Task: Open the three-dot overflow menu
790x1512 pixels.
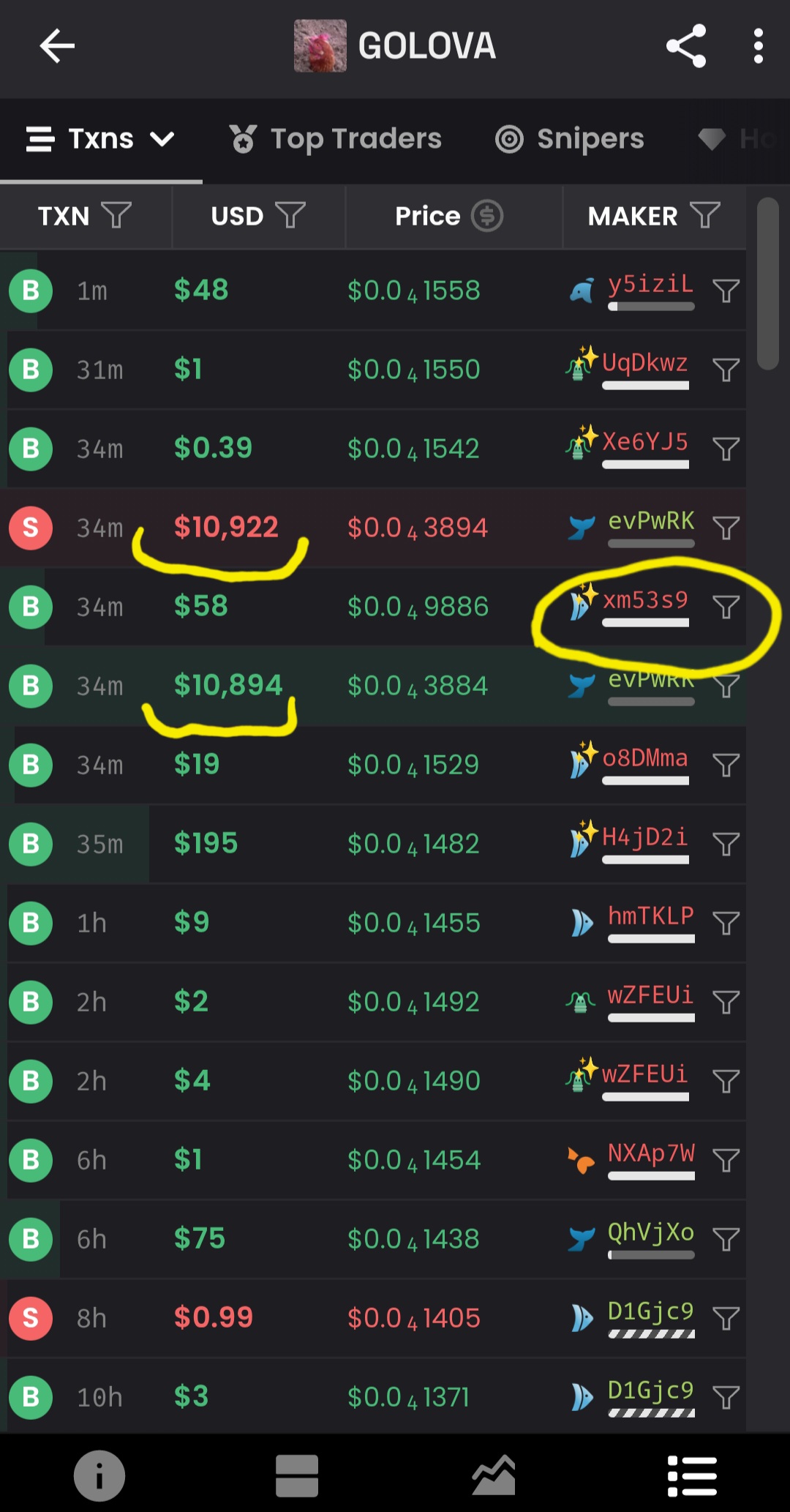Action: point(759,46)
